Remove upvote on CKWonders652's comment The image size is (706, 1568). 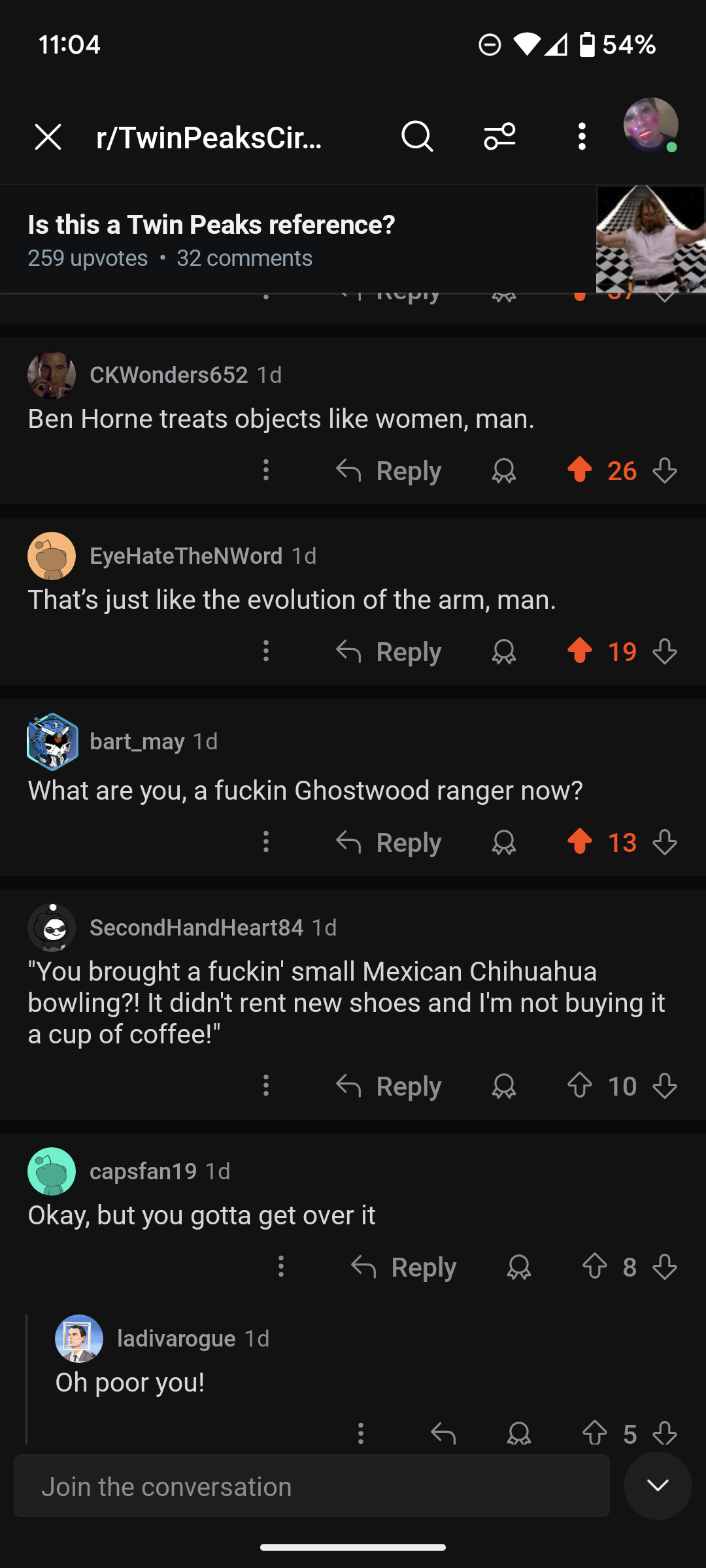580,470
